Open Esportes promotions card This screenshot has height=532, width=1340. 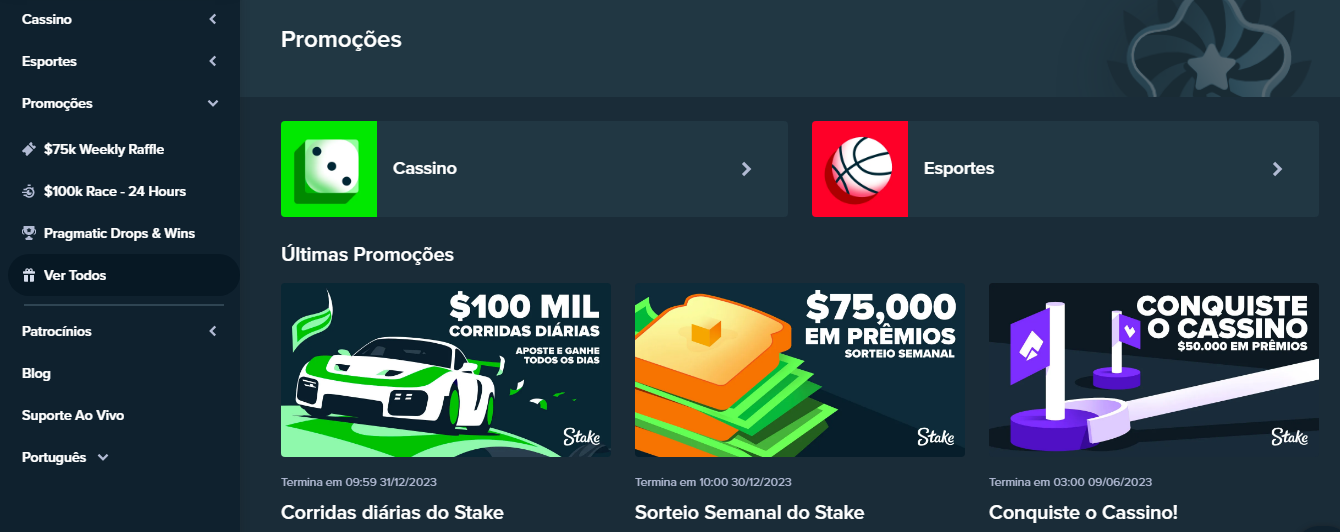[1065, 169]
